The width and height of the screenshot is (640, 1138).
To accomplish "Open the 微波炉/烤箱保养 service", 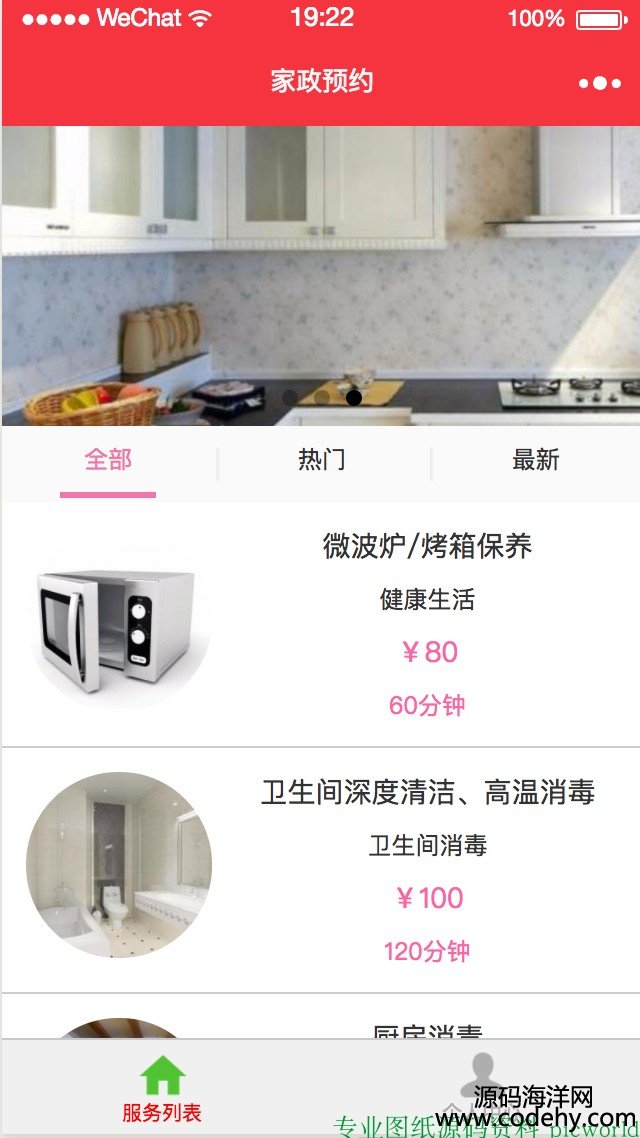I will pyautogui.click(x=321, y=624).
